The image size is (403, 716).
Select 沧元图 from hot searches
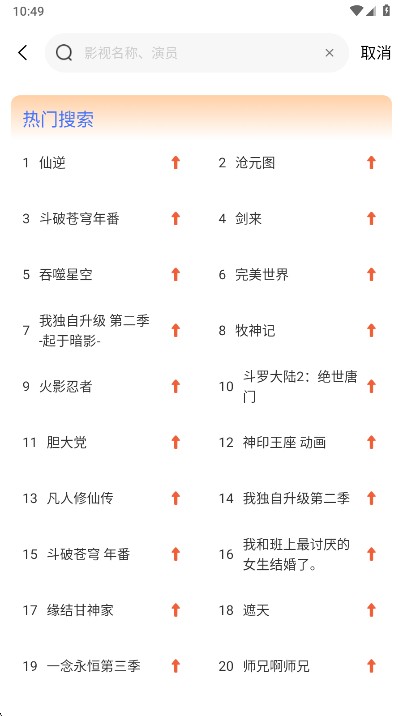(255, 163)
